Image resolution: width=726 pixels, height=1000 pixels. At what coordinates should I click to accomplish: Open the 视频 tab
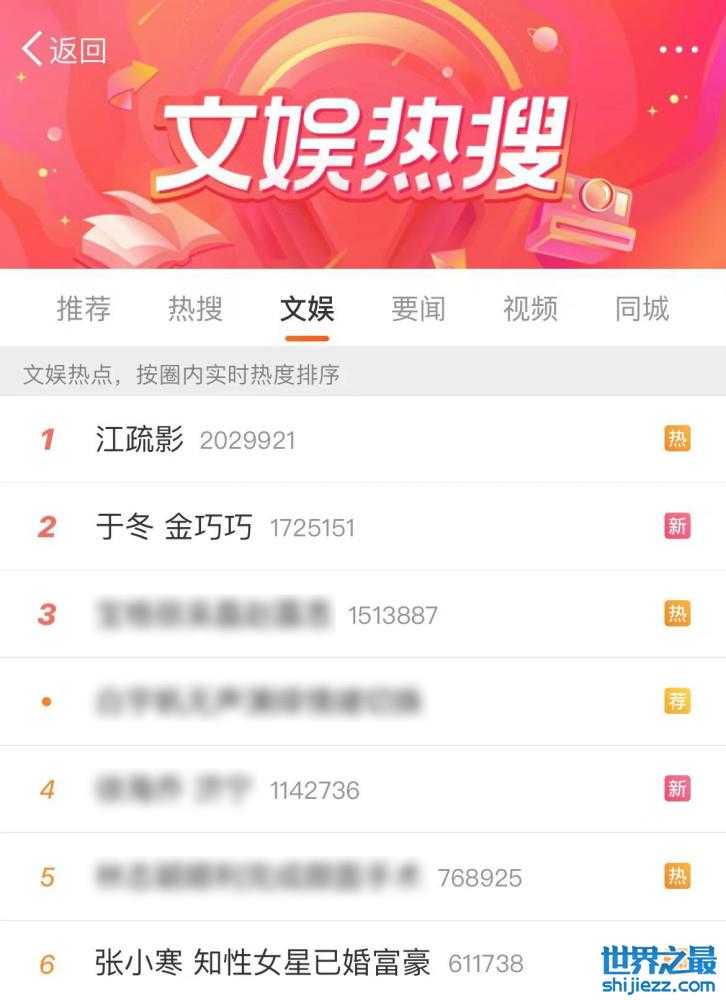[x=530, y=308]
